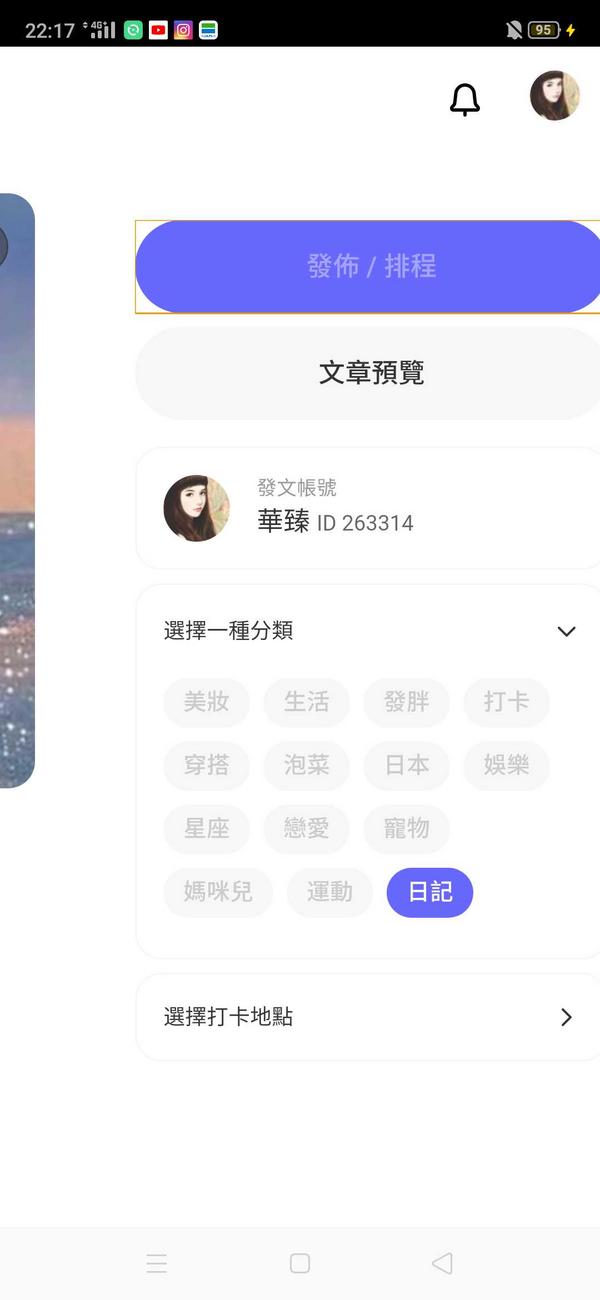Select the 運動 category chip

pyautogui.click(x=329, y=892)
